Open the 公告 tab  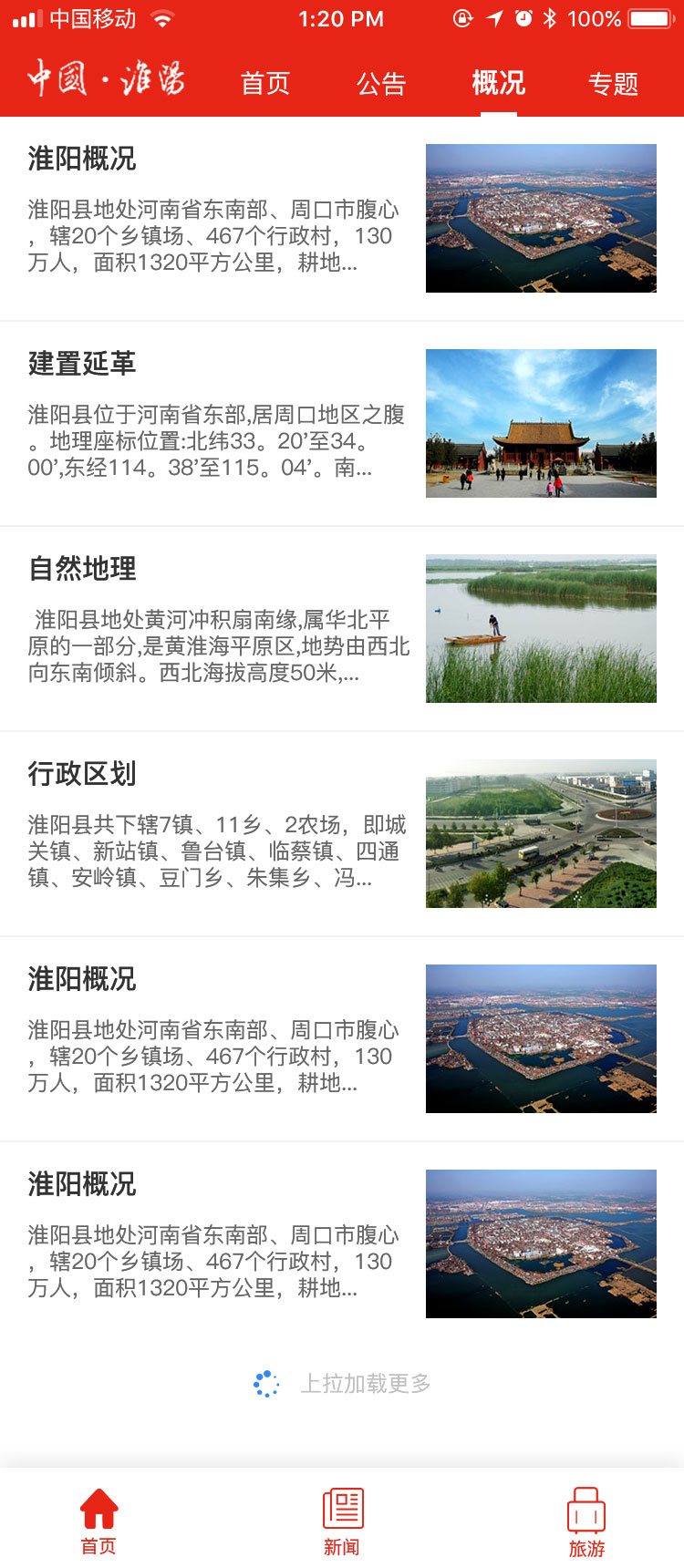(x=381, y=84)
